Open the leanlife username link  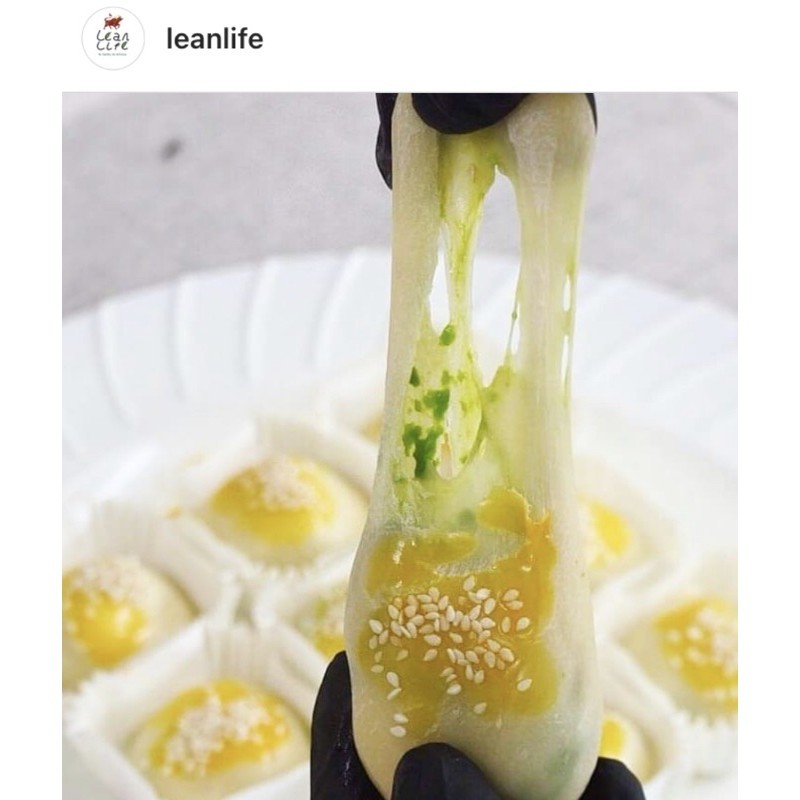click(x=215, y=39)
